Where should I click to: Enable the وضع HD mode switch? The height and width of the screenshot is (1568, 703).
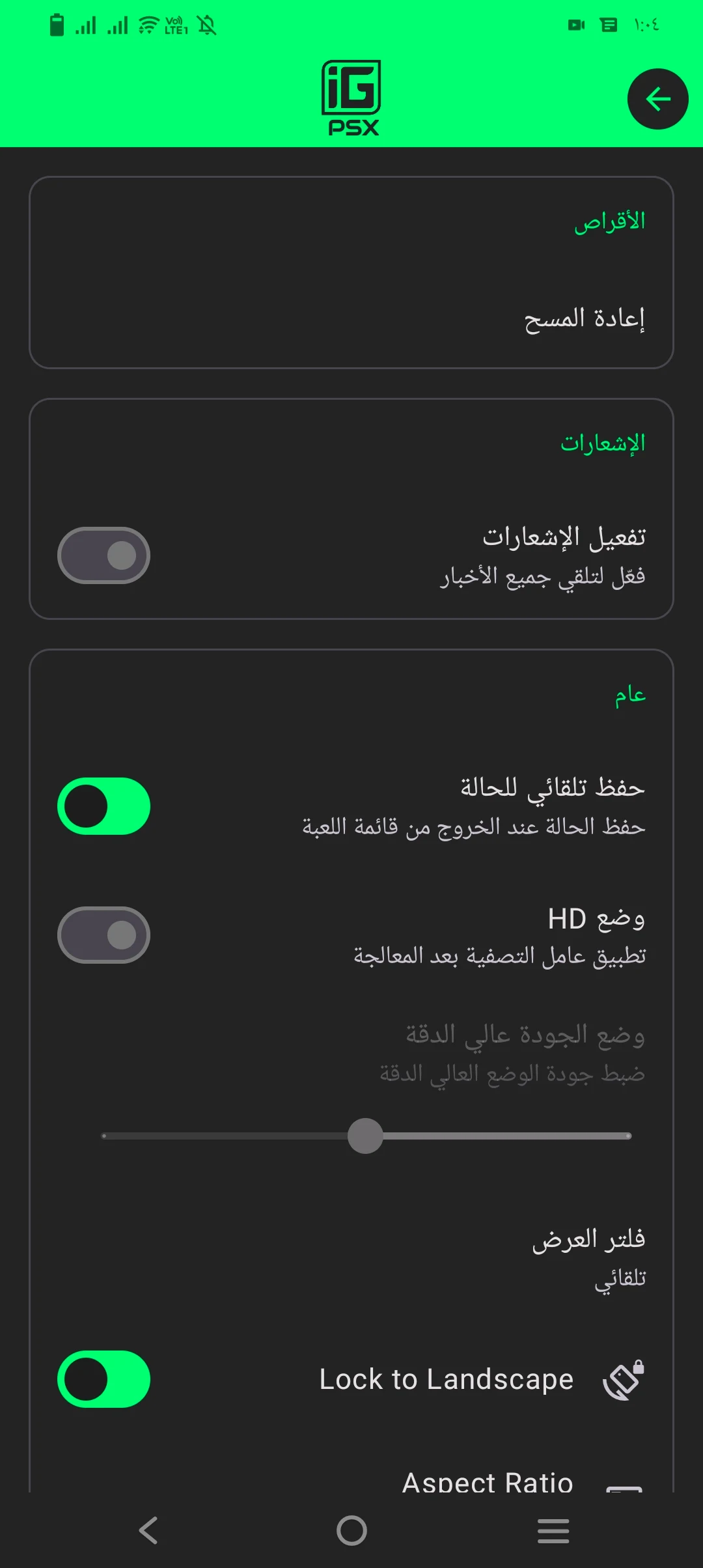point(104,935)
